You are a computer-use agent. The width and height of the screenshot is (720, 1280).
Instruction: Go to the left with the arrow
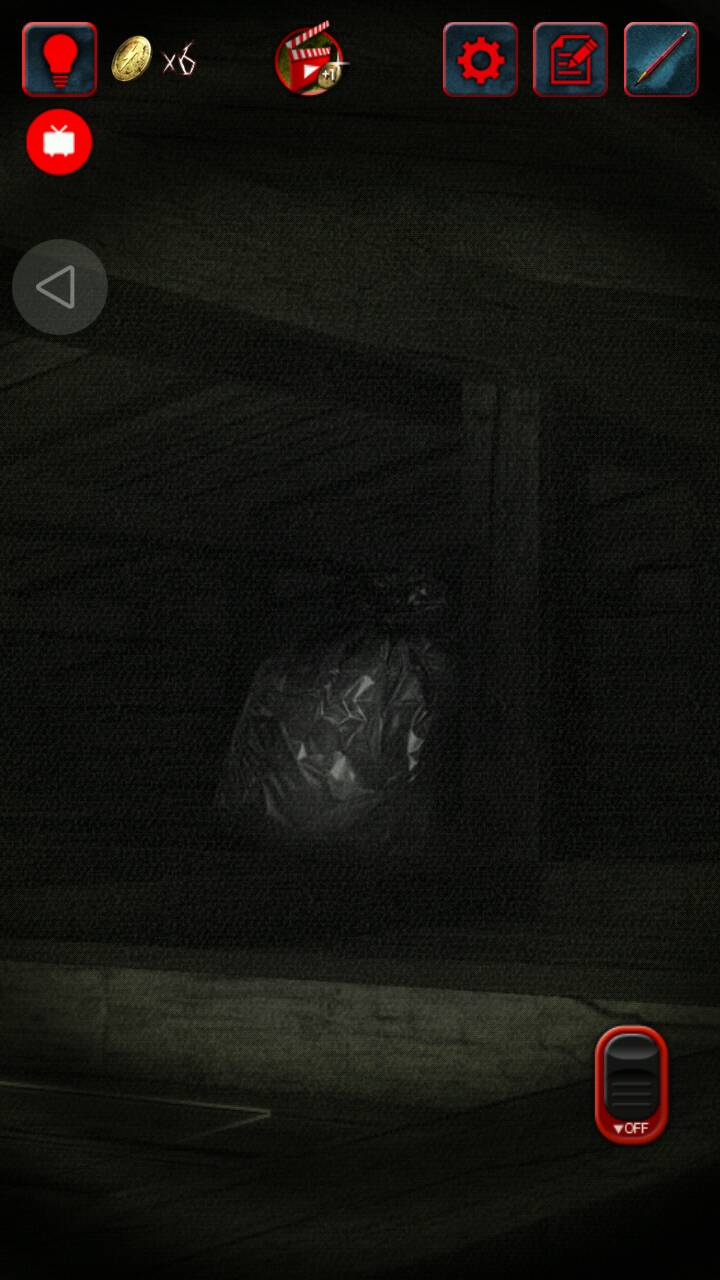tap(59, 287)
